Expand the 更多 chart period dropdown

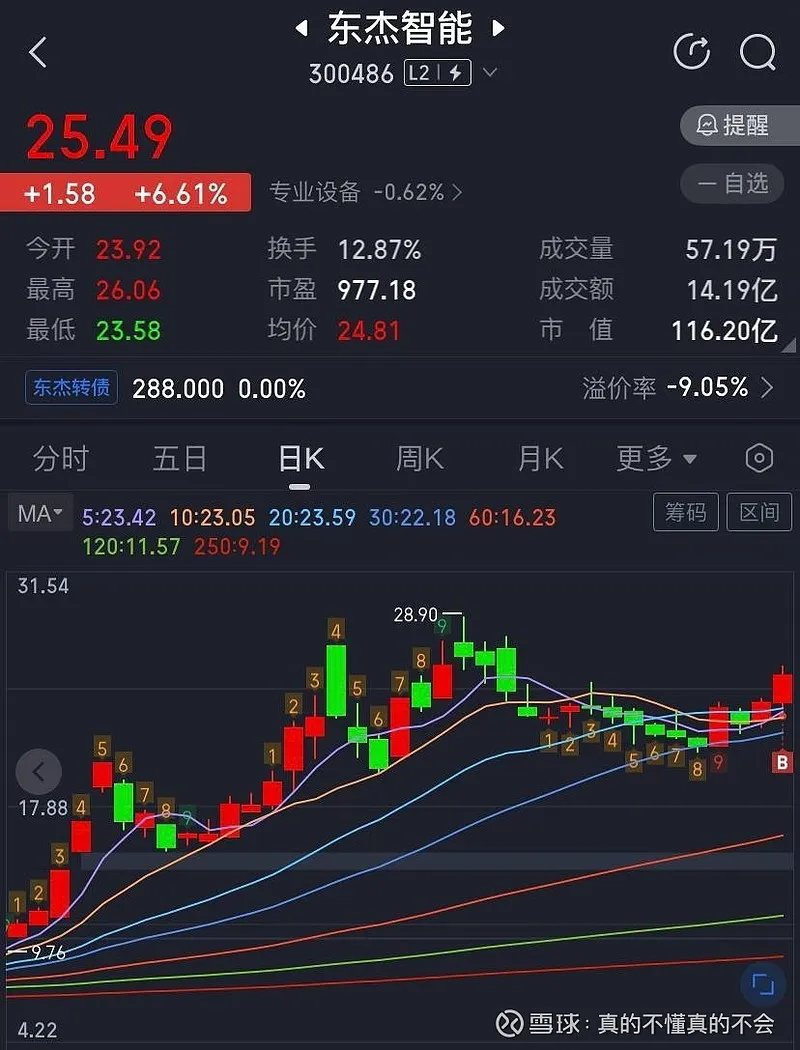tap(656, 459)
